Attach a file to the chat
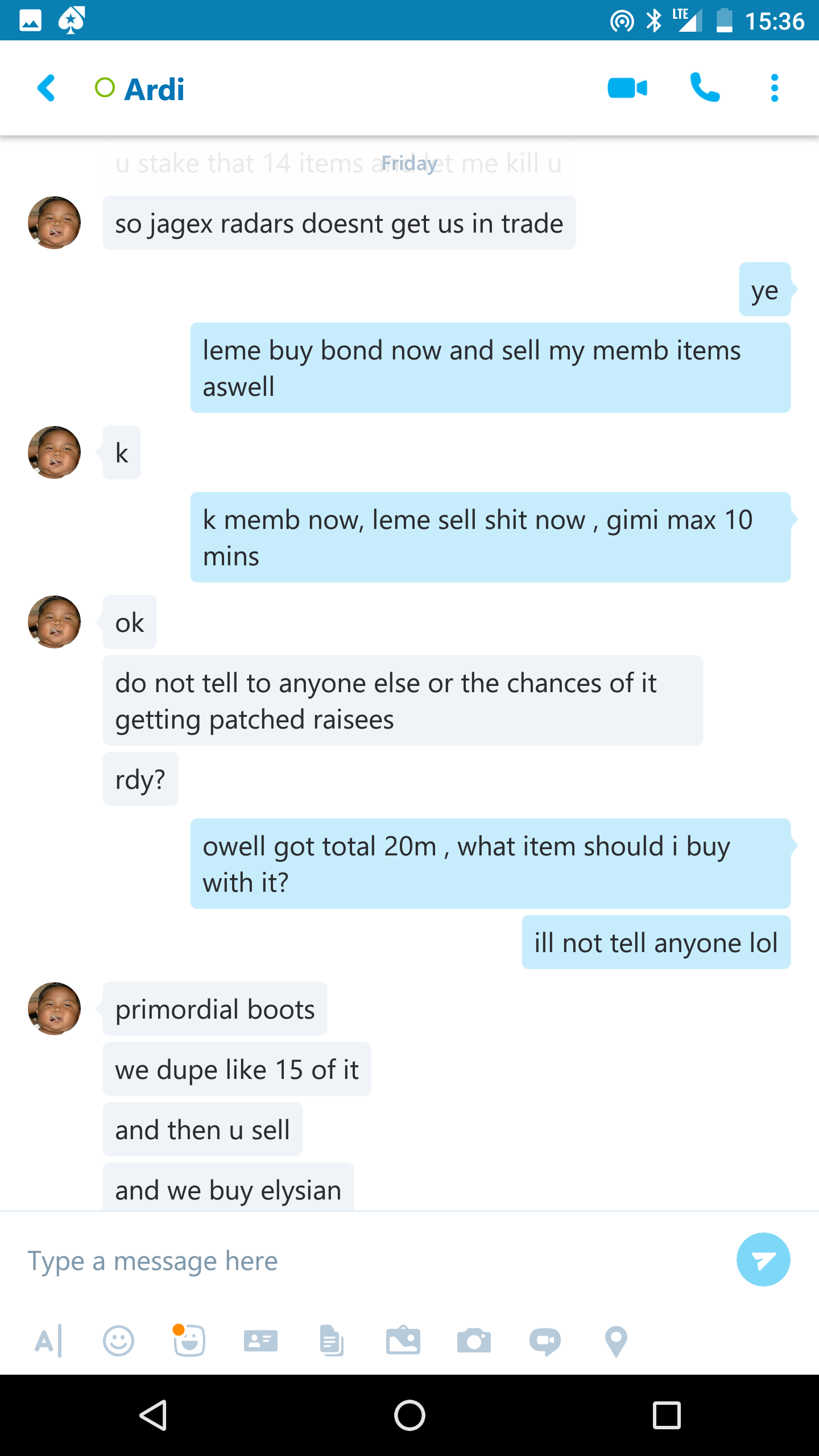Screen dimensions: 819x1456 pyautogui.click(x=332, y=1341)
